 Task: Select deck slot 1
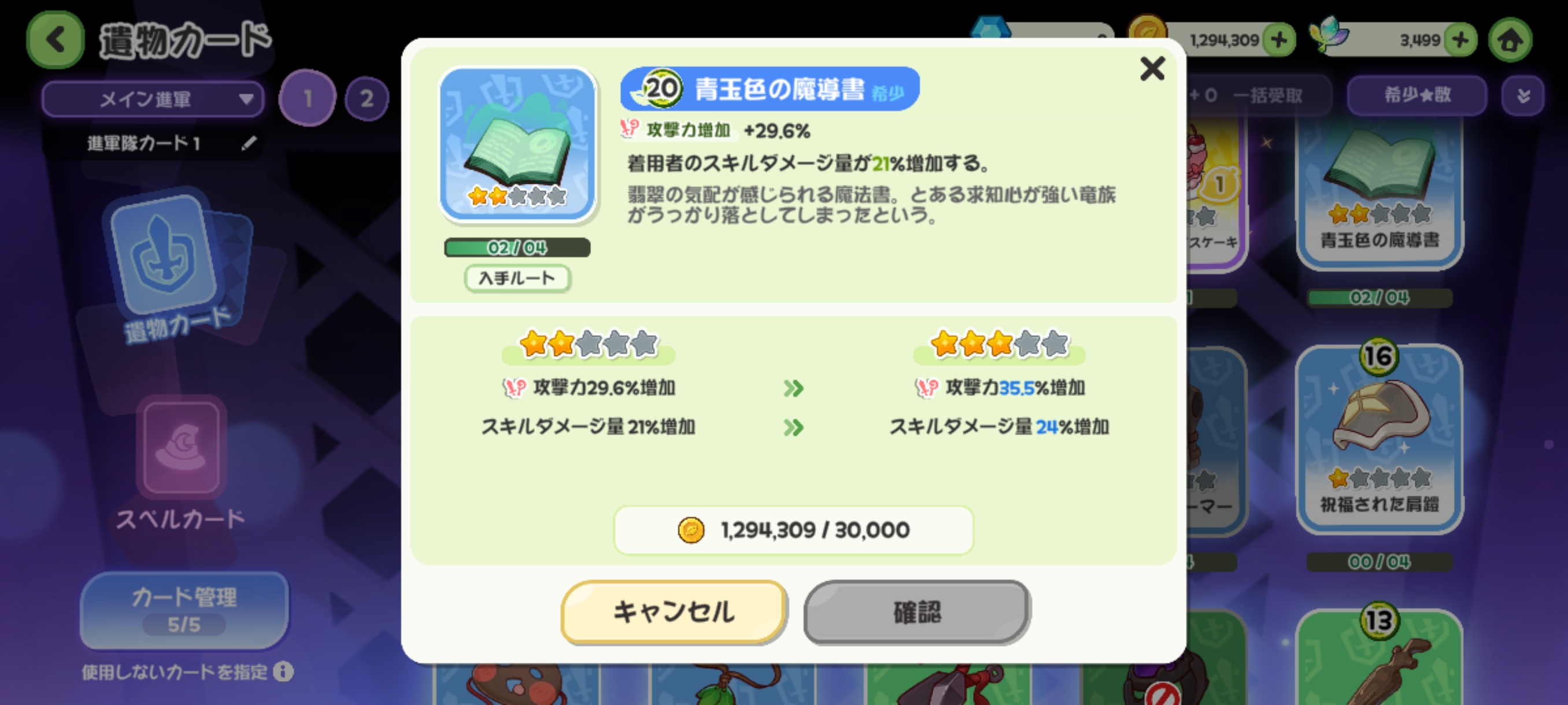(308, 99)
